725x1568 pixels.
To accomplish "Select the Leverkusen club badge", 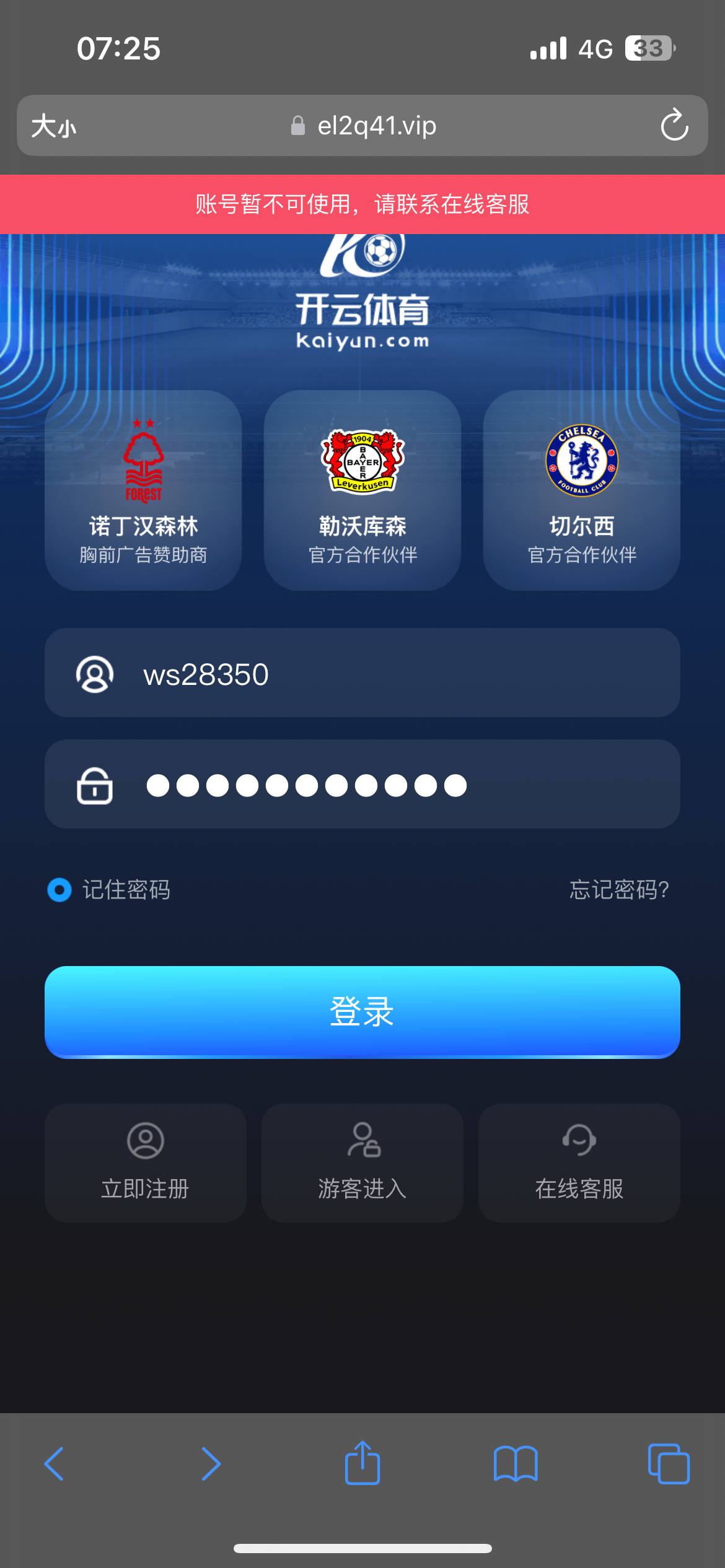I will [362, 460].
